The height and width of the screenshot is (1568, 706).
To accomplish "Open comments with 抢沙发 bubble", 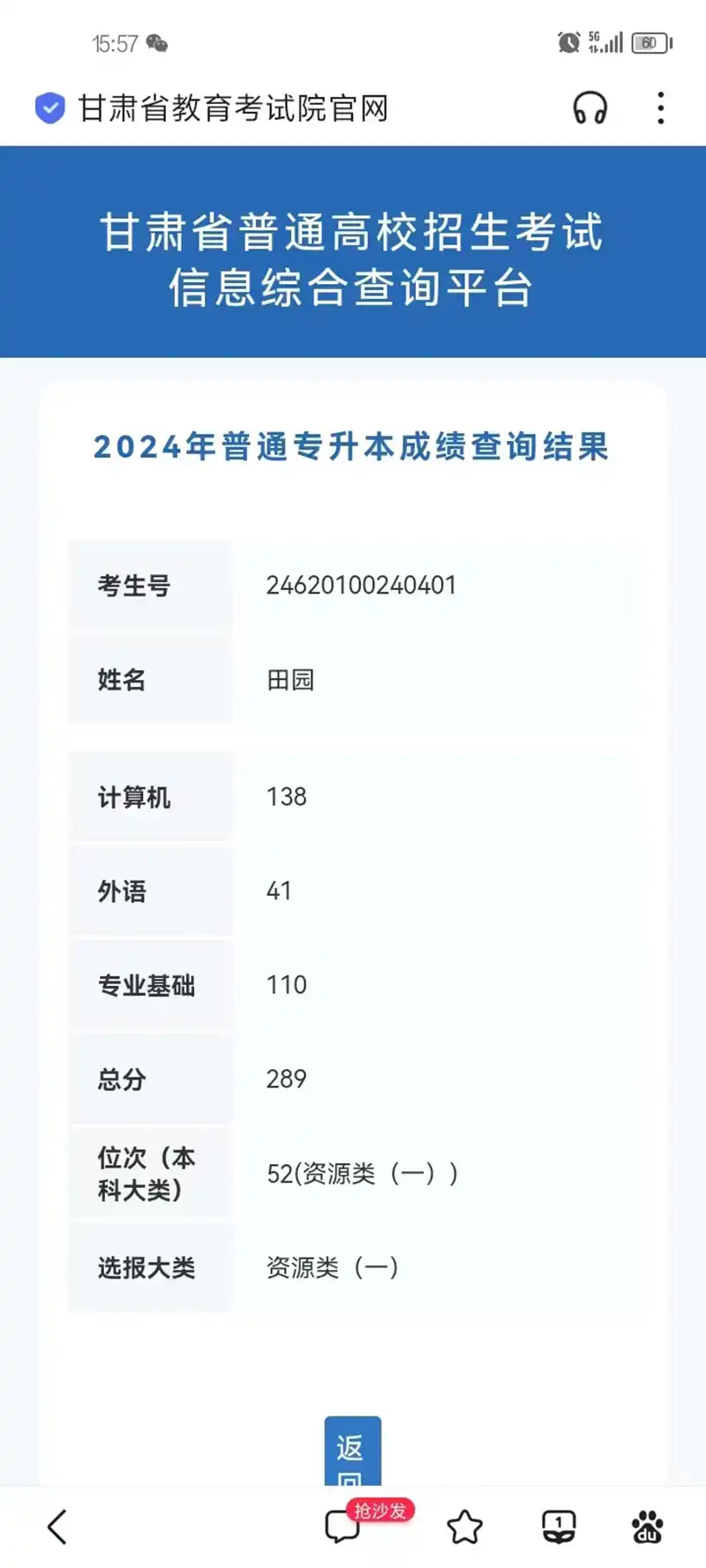I will [x=344, y=1526].
